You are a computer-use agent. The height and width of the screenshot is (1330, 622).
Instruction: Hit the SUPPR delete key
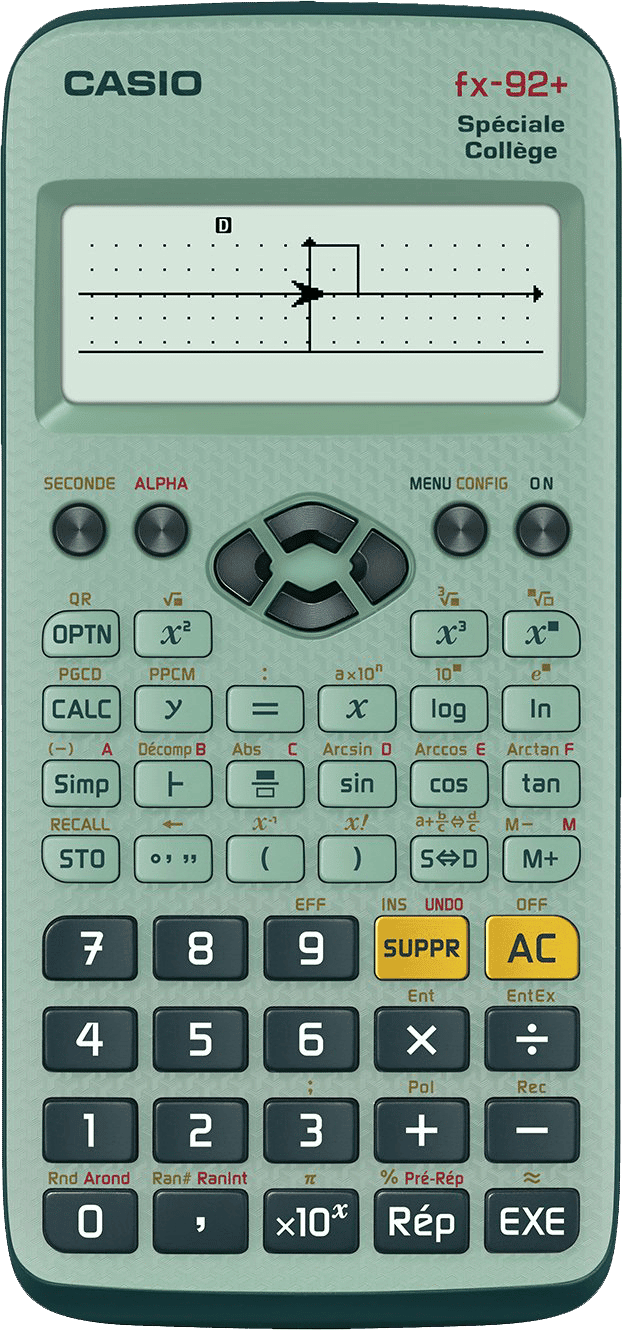[x=421, y=948]
